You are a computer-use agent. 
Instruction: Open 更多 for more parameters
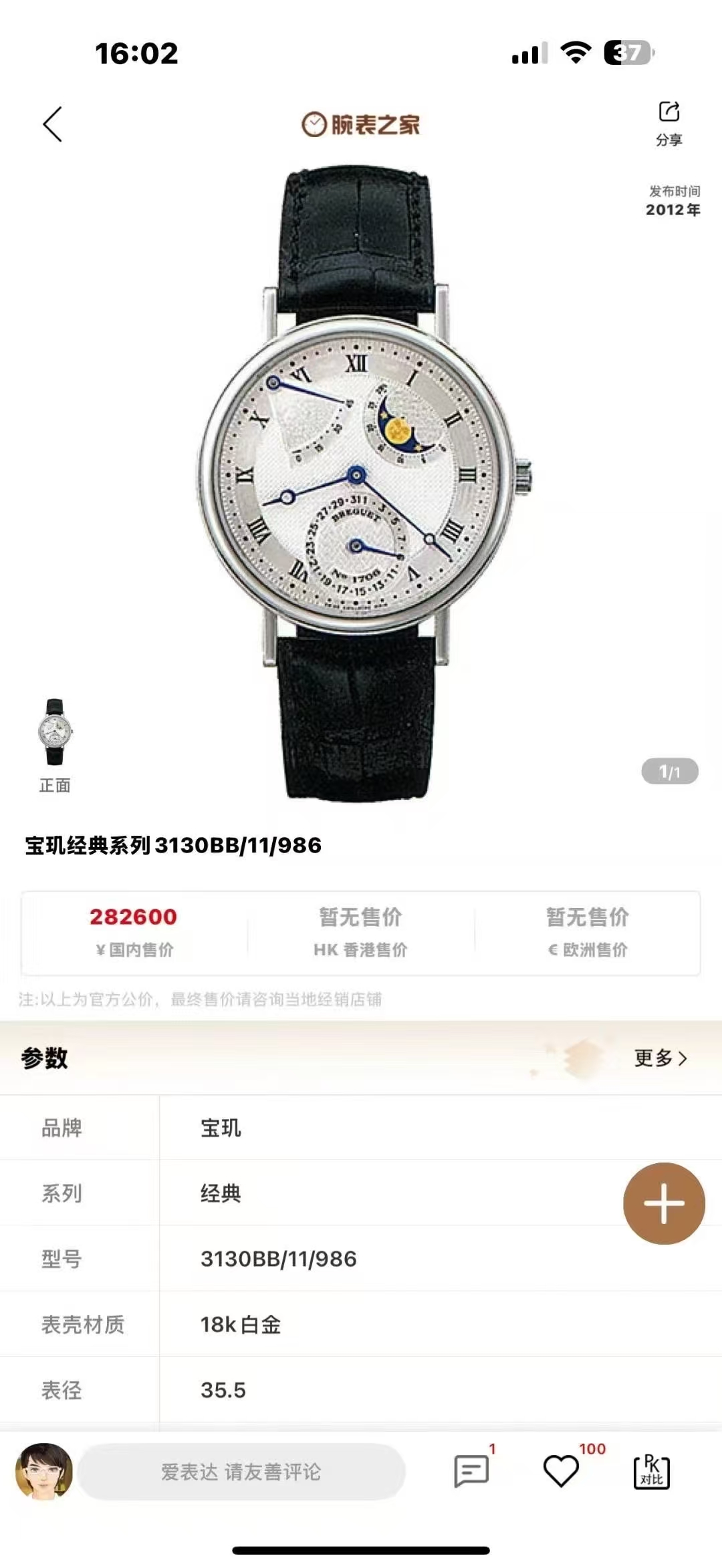tap(660, 1058)
